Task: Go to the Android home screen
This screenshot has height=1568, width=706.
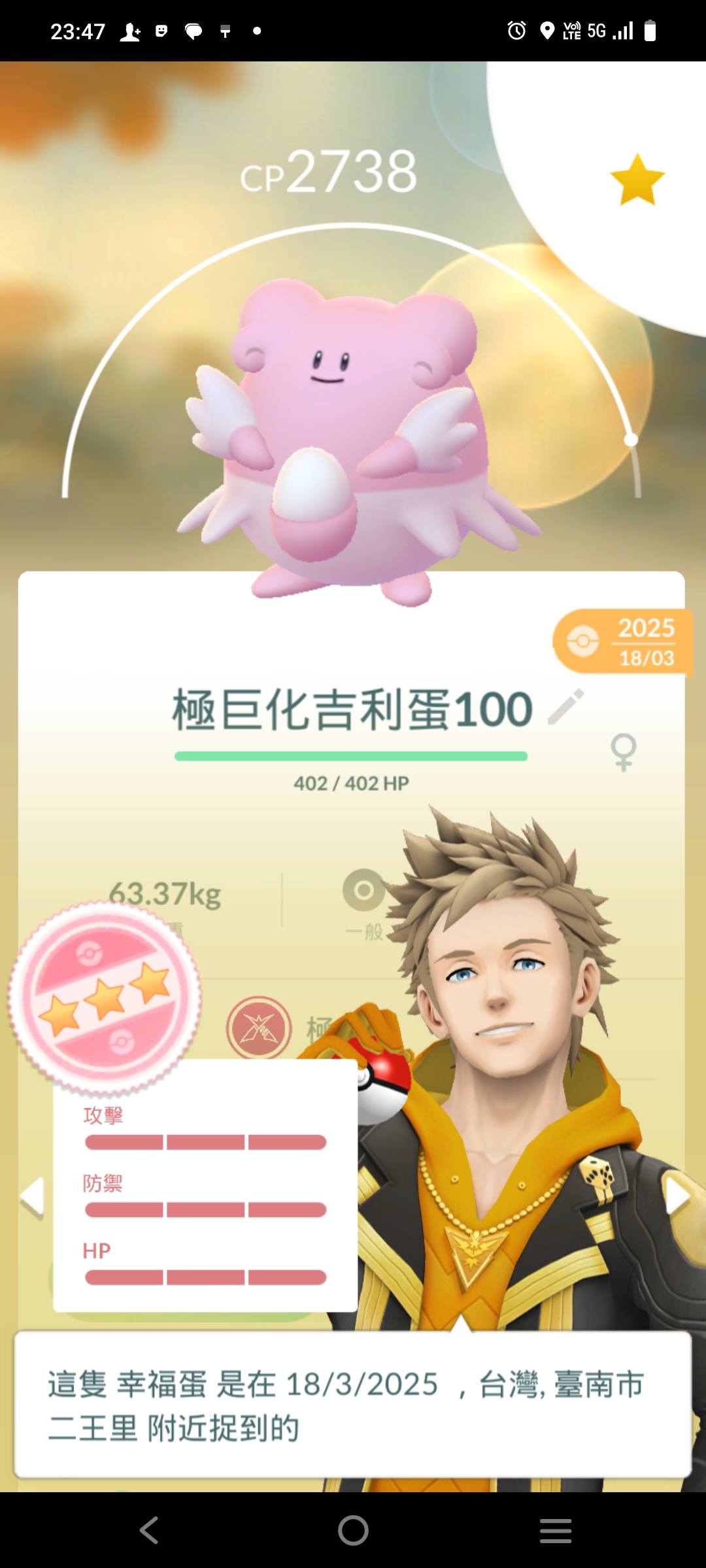Action: coord(353,1530)
